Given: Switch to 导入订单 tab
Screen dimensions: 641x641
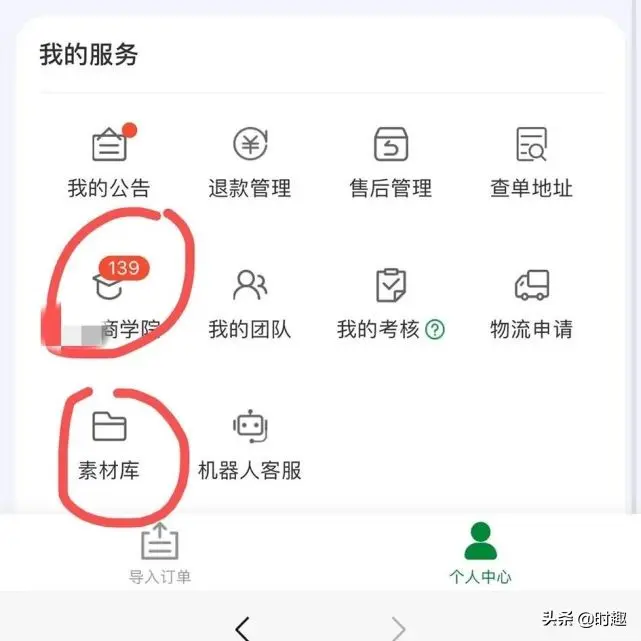Looking at the screenshot, I should (x=160, y=554).
